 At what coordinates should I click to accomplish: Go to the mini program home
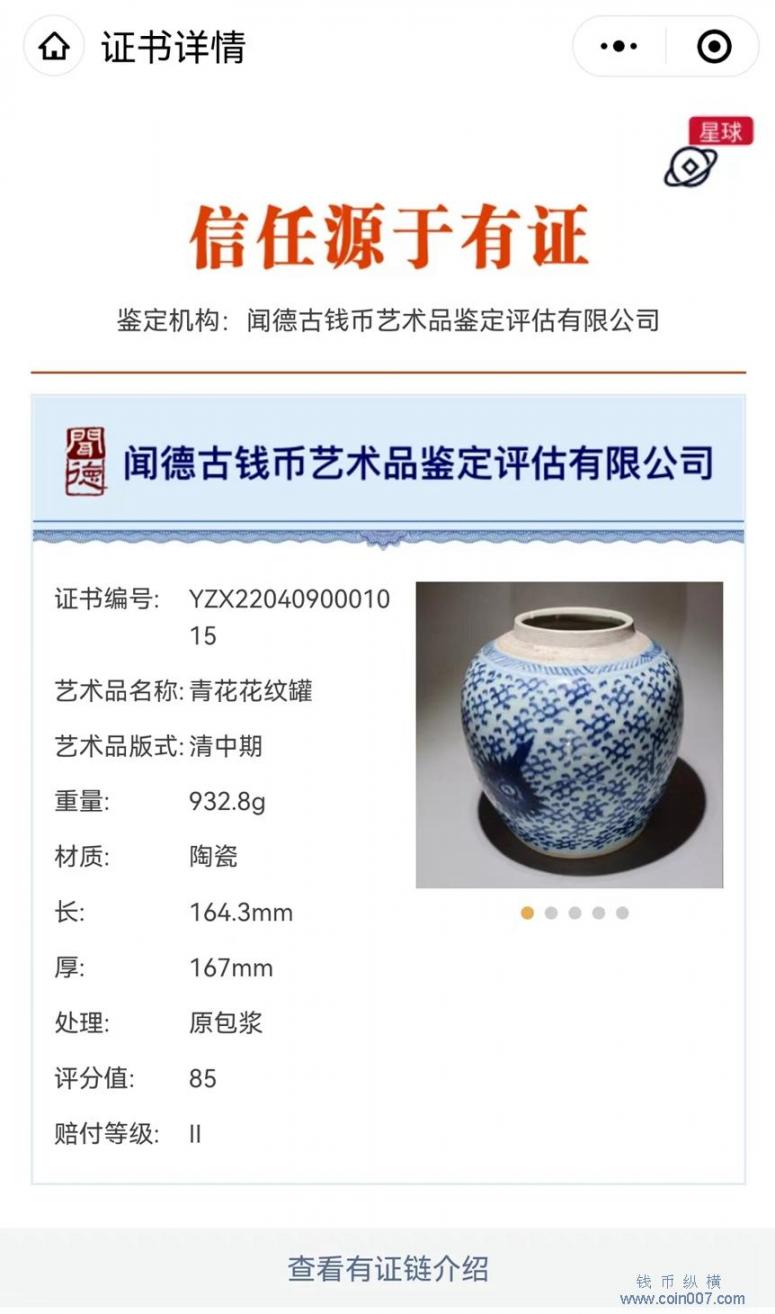[54, 47]
